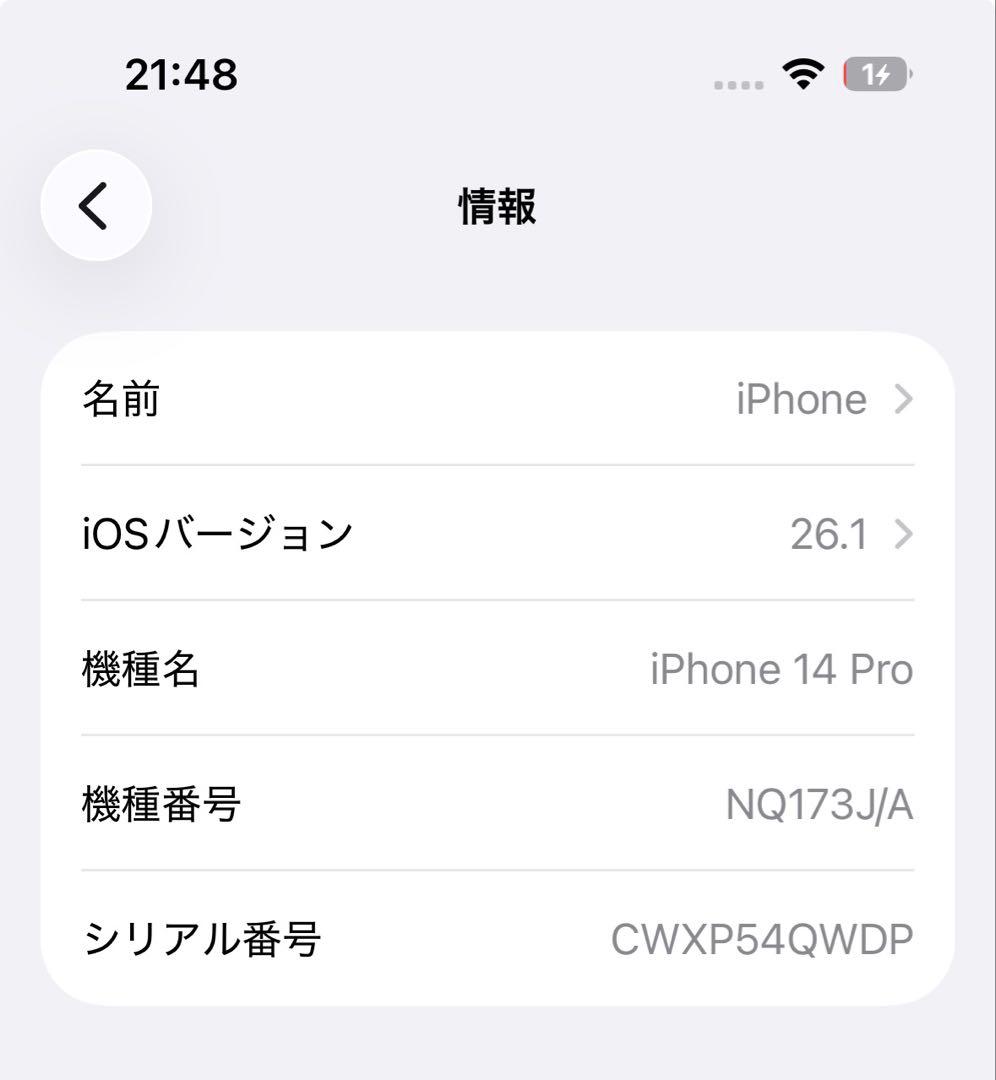Tap the serial number CWXP54QWDP text

[762, 938]
